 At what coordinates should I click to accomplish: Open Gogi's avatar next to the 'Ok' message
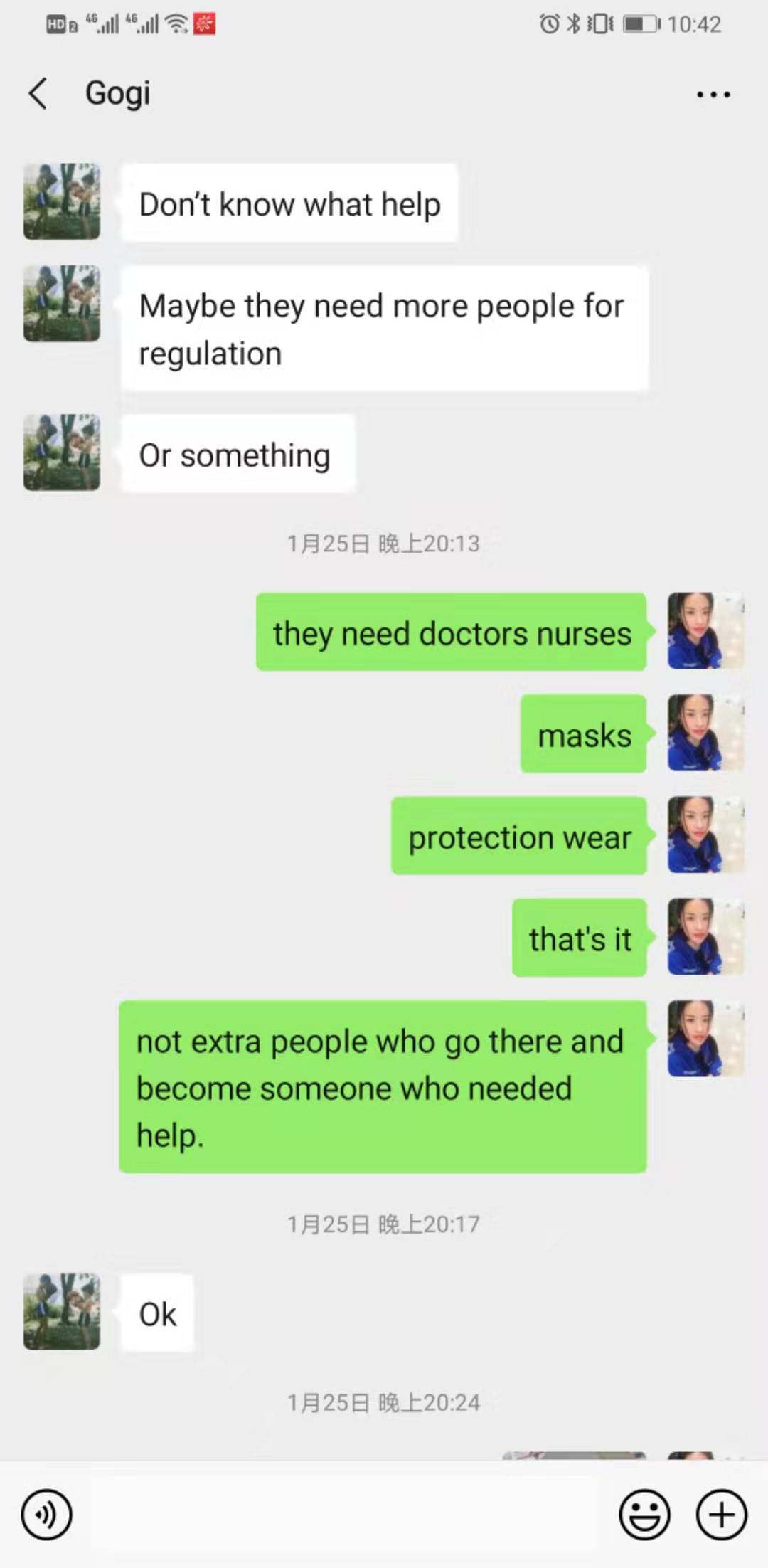click(62, 1312)
